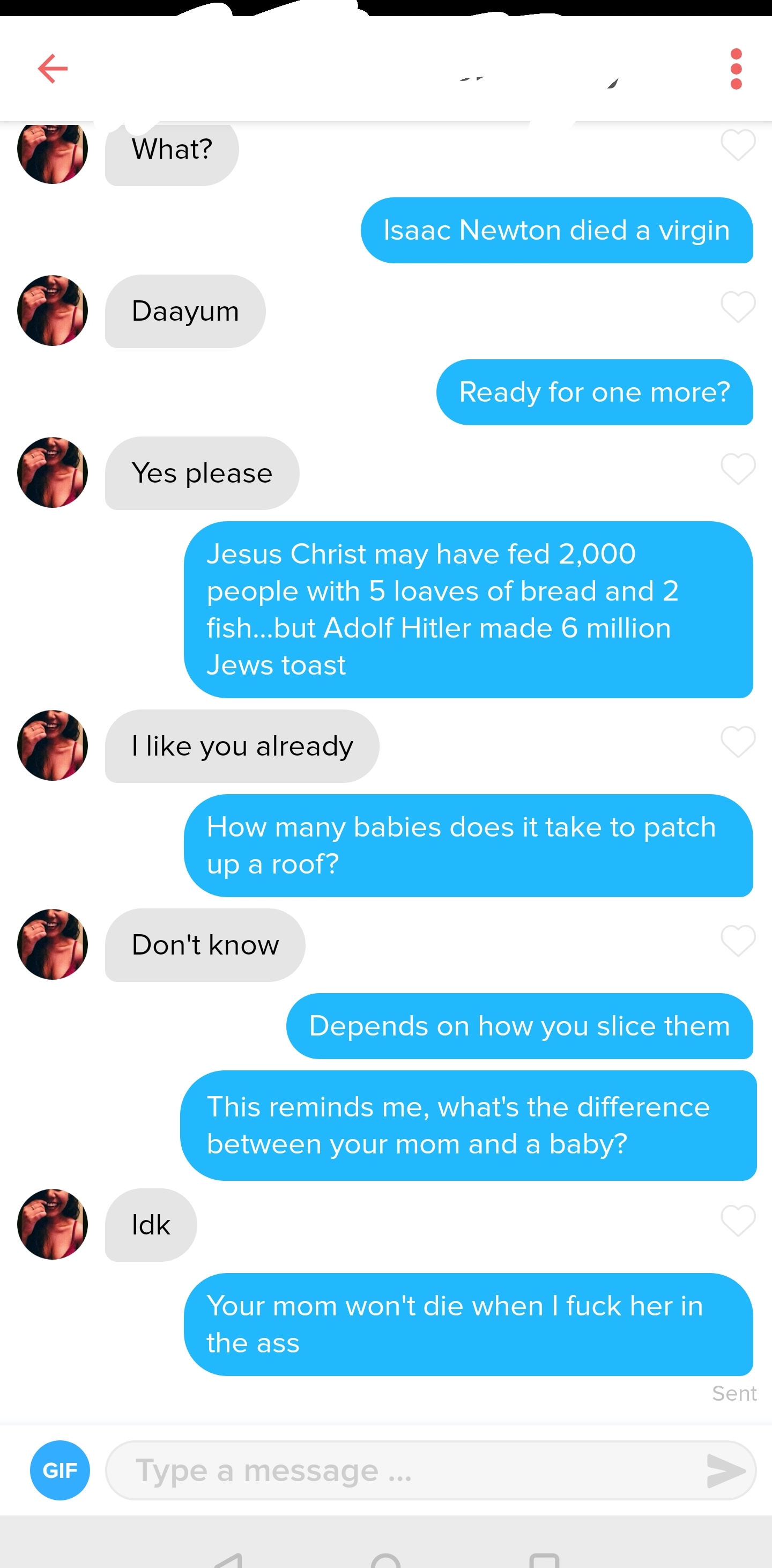Image resolution: width=772 pixels, height=1568 pixels.
Task: Tap the send arrow
Action: pos(726,1470)
